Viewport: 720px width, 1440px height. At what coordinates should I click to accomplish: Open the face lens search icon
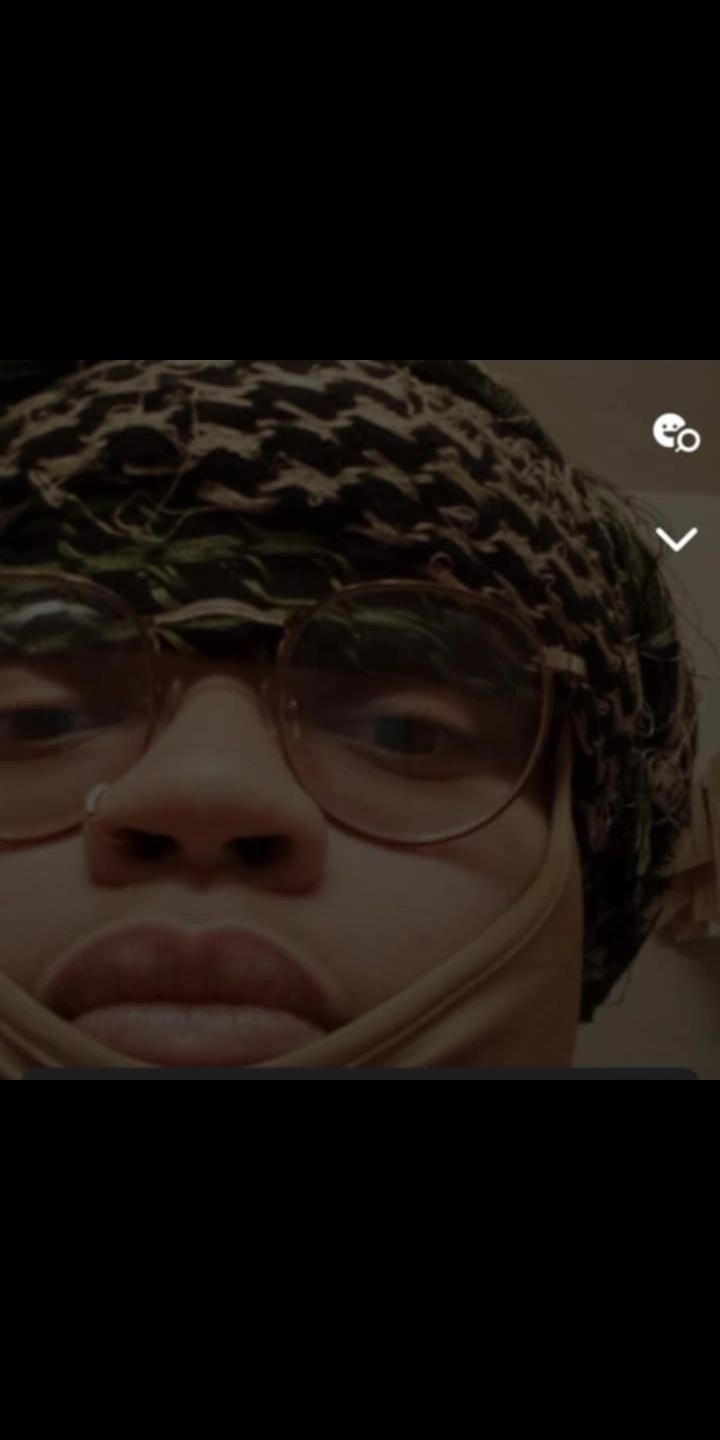tap(675, 434)
